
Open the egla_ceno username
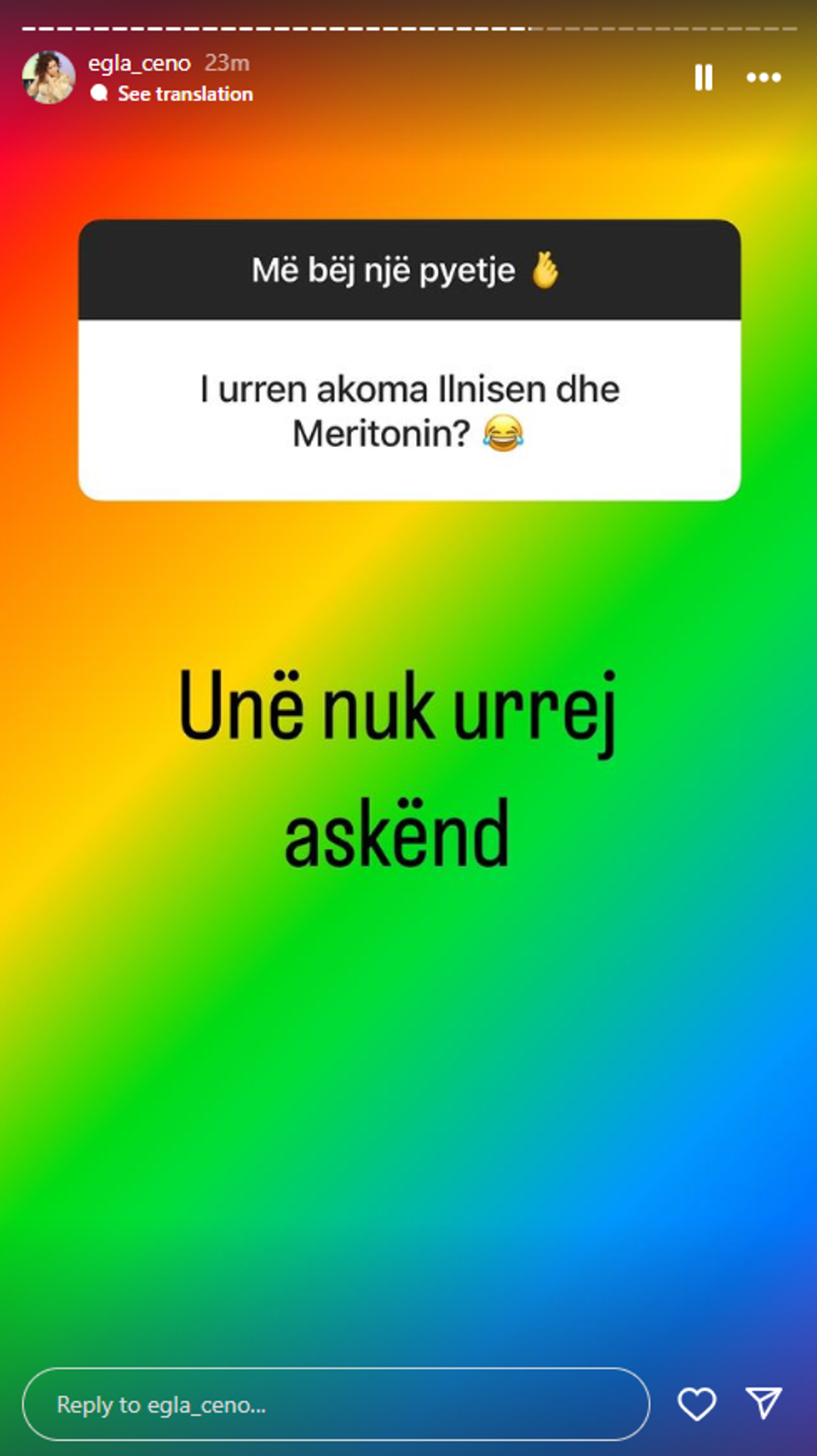(x=139, y=63)
